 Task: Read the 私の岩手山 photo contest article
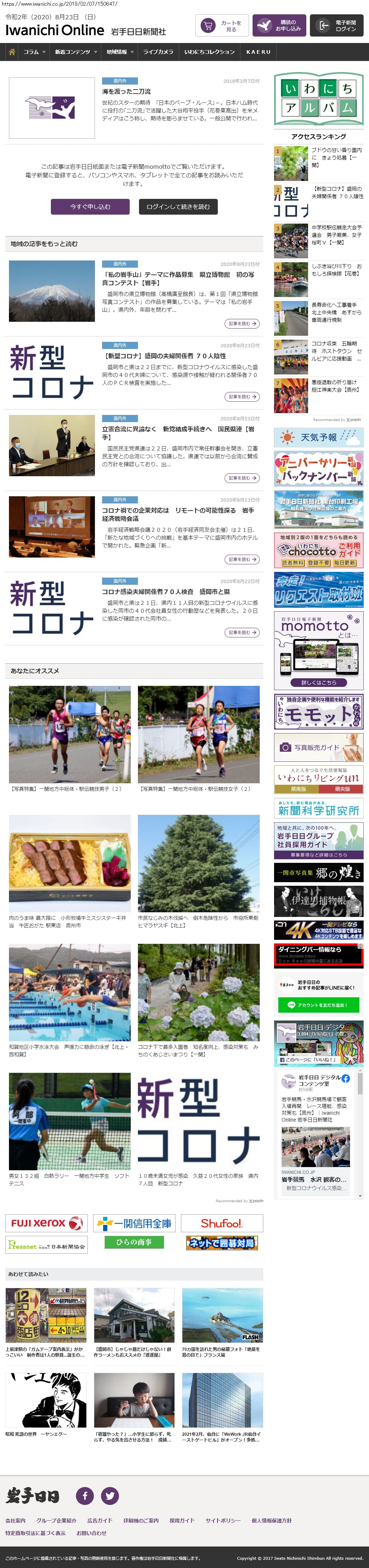[178, 279]
